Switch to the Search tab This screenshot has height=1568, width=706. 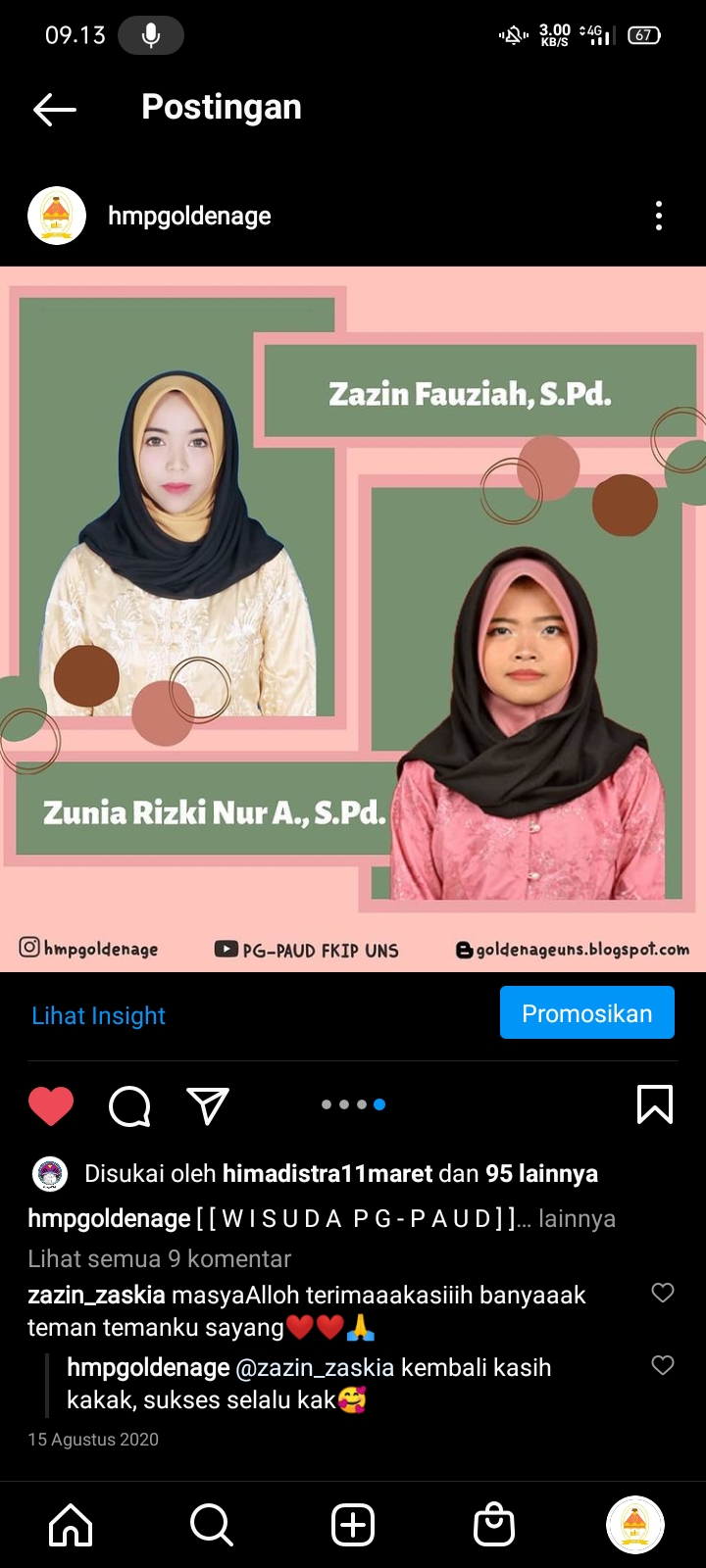211,1525
